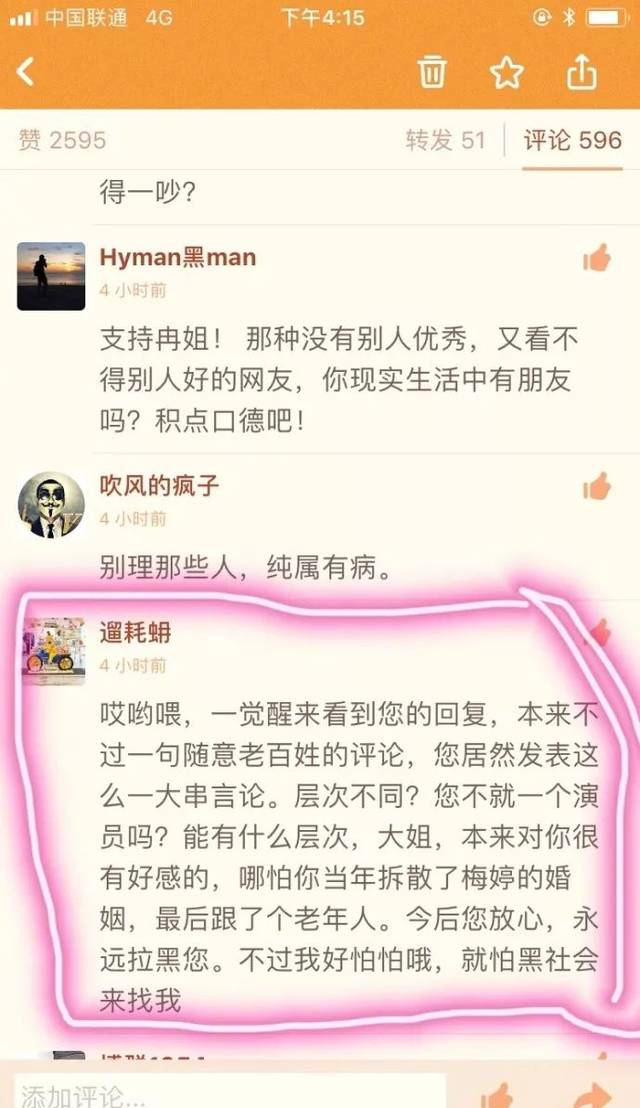Tap the thumbs-up icon in the bottom bar
This screenshot has width=640, height=1108.
point(497,1095)
